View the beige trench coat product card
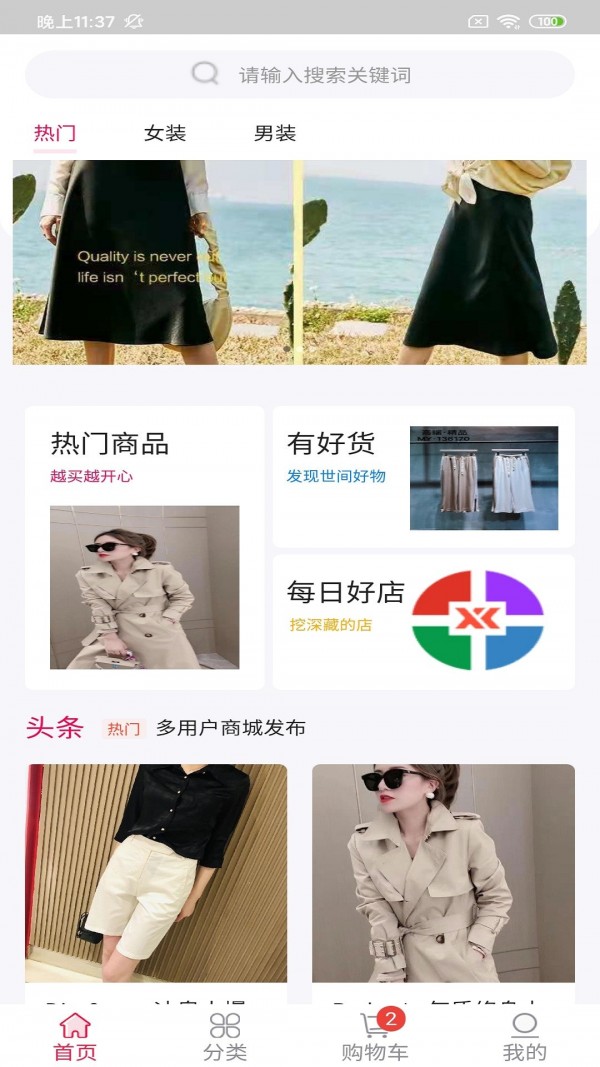600x1067 pixels. point(443,880)
